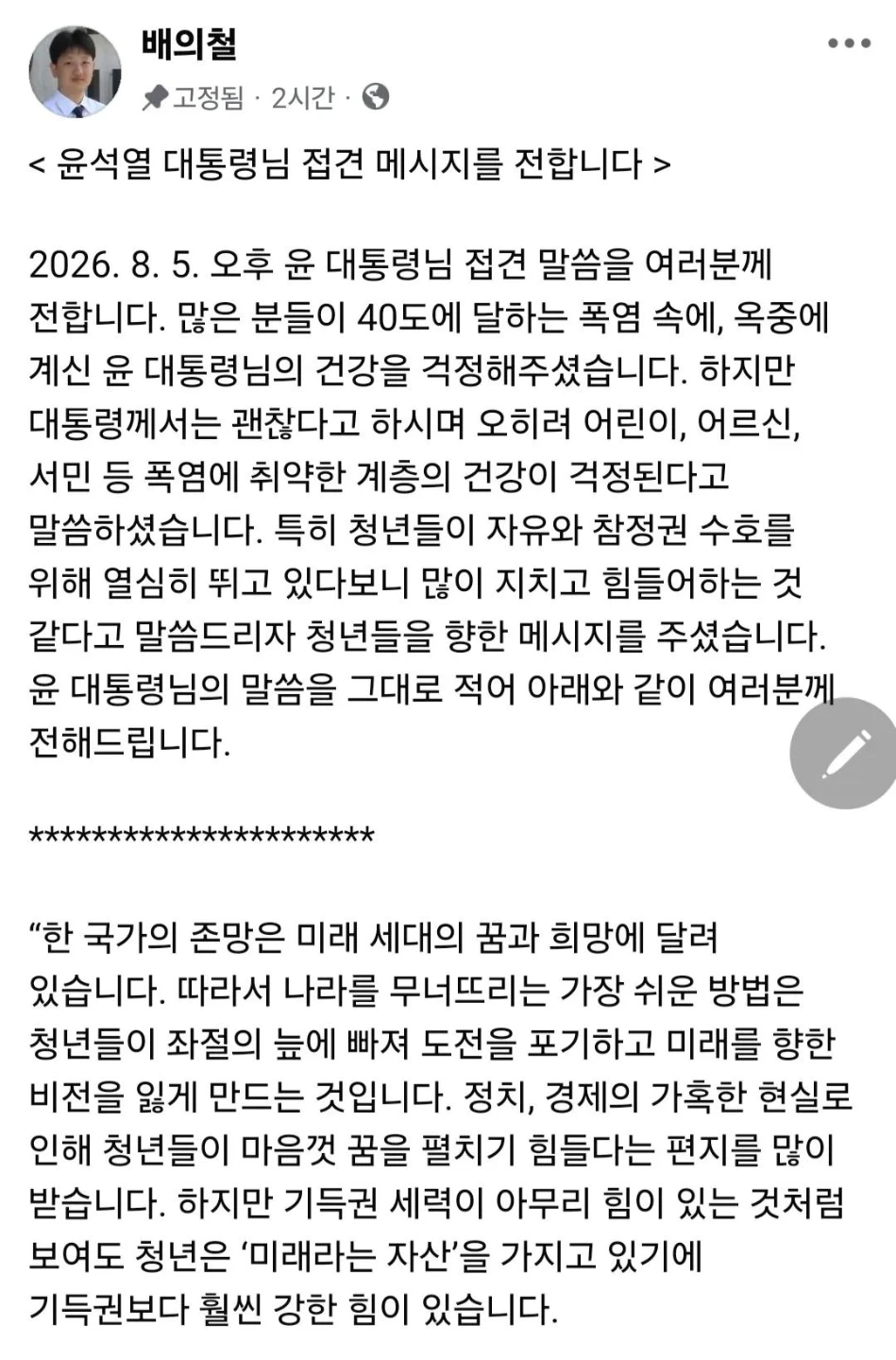
Task: Open the post's three-dot options menu
Action: coord(848,43)
